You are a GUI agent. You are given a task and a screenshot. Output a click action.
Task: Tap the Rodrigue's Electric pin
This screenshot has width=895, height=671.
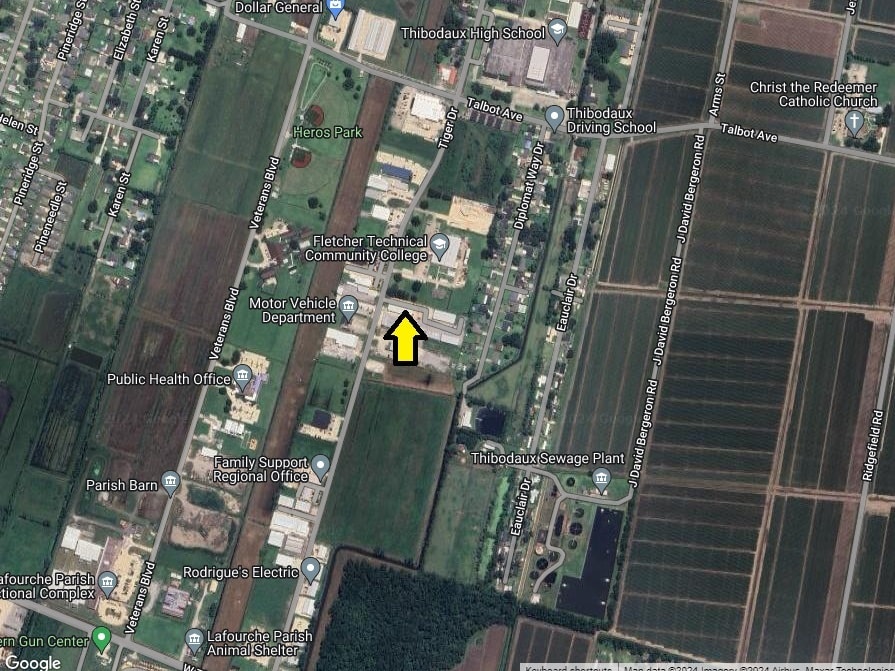pos(312,571)
